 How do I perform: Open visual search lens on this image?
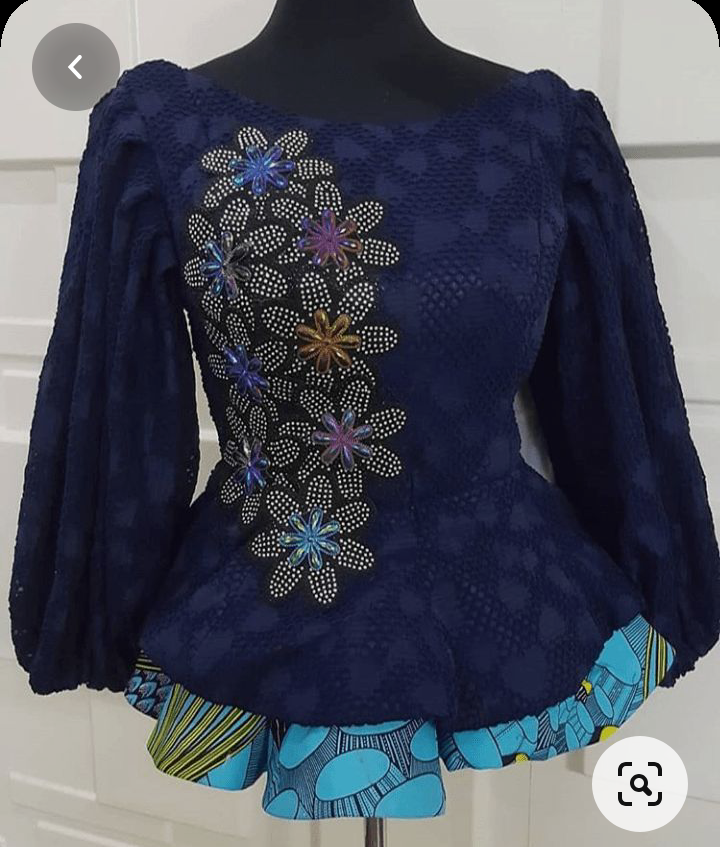639,783
